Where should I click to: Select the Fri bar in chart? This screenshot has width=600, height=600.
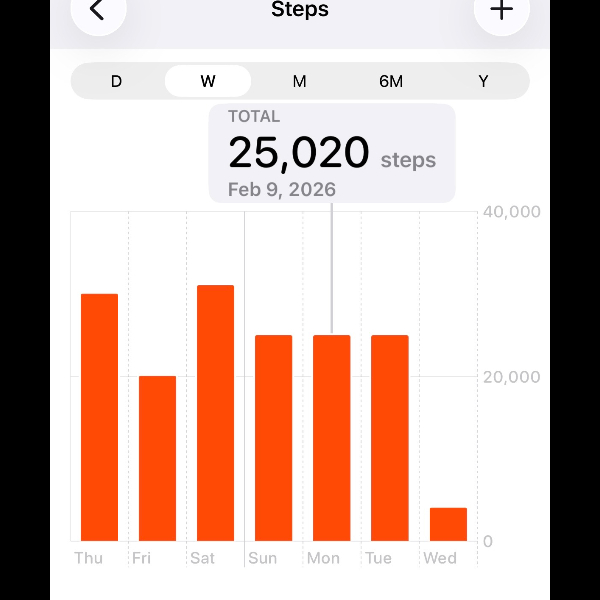pos(157,458)
